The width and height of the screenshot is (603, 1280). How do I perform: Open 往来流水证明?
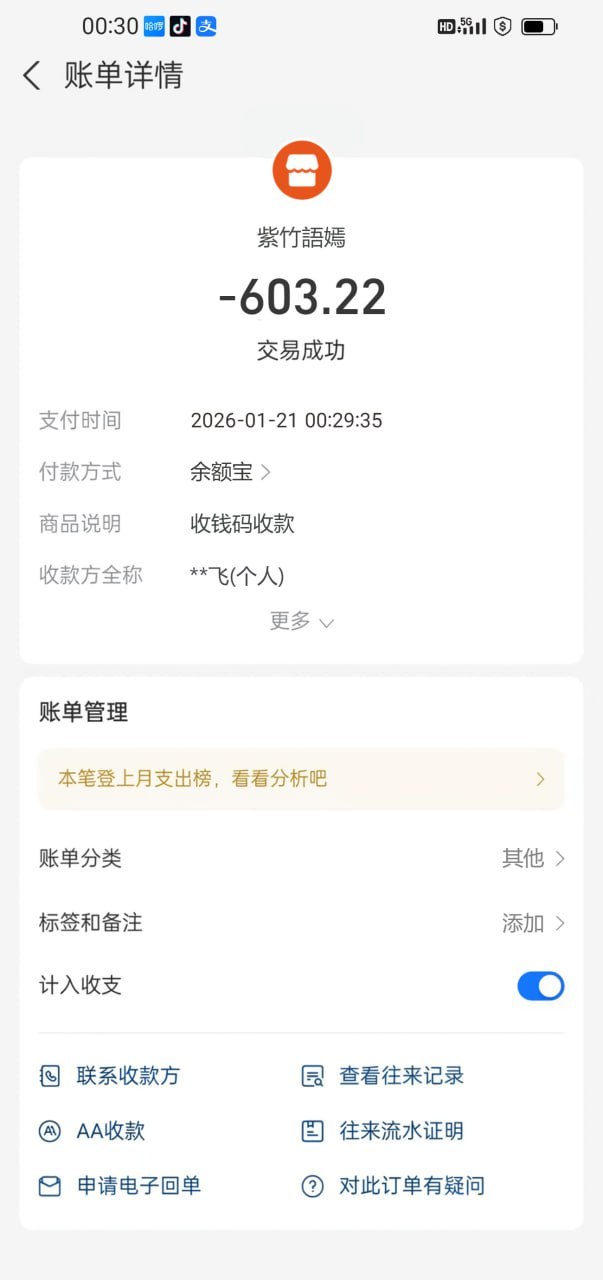(x=383, y=1131)
